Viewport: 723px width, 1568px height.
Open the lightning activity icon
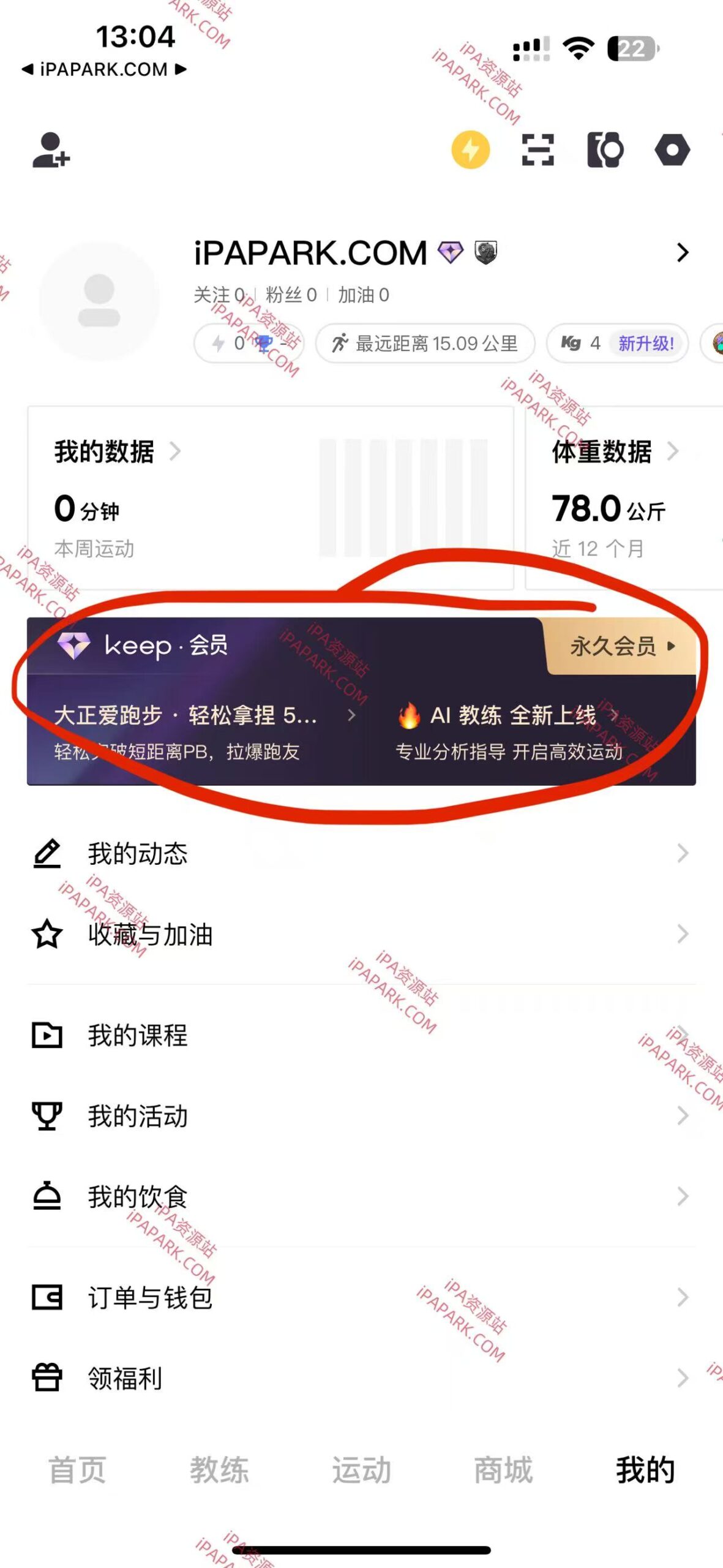(471, 151)
